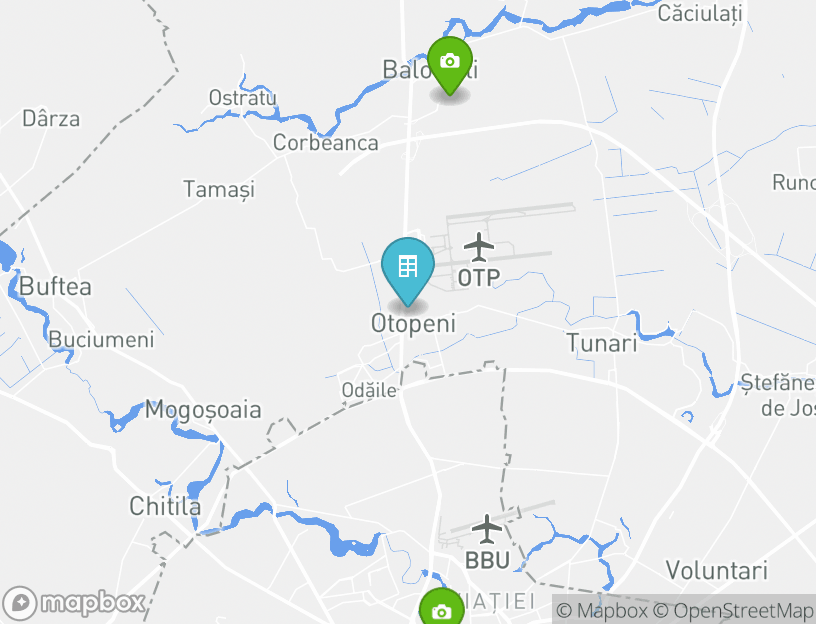This screenshot has width=816, height=624.
Task: Open the green camera marker near Balotesti
Action: [450, 63]
